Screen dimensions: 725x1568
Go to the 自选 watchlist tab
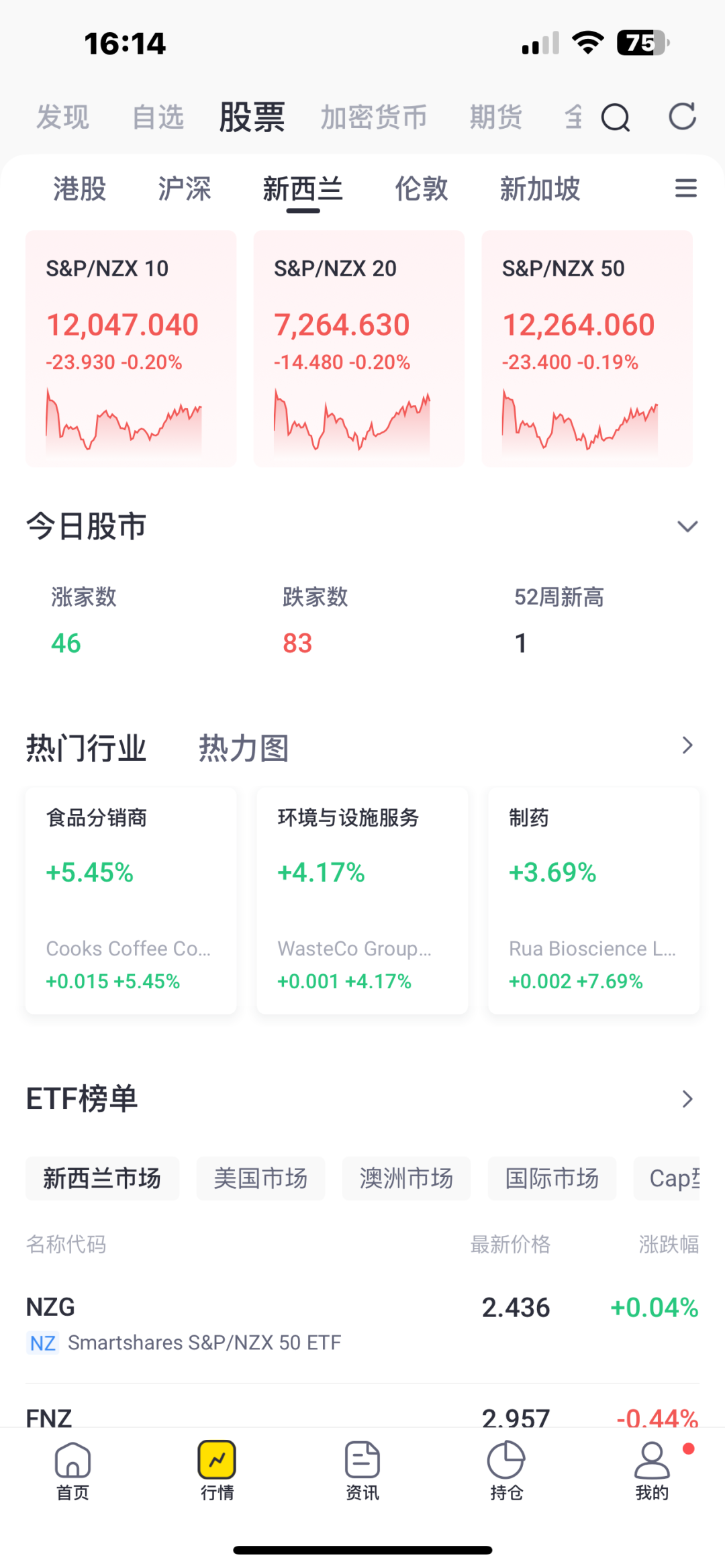coord(158,117)
